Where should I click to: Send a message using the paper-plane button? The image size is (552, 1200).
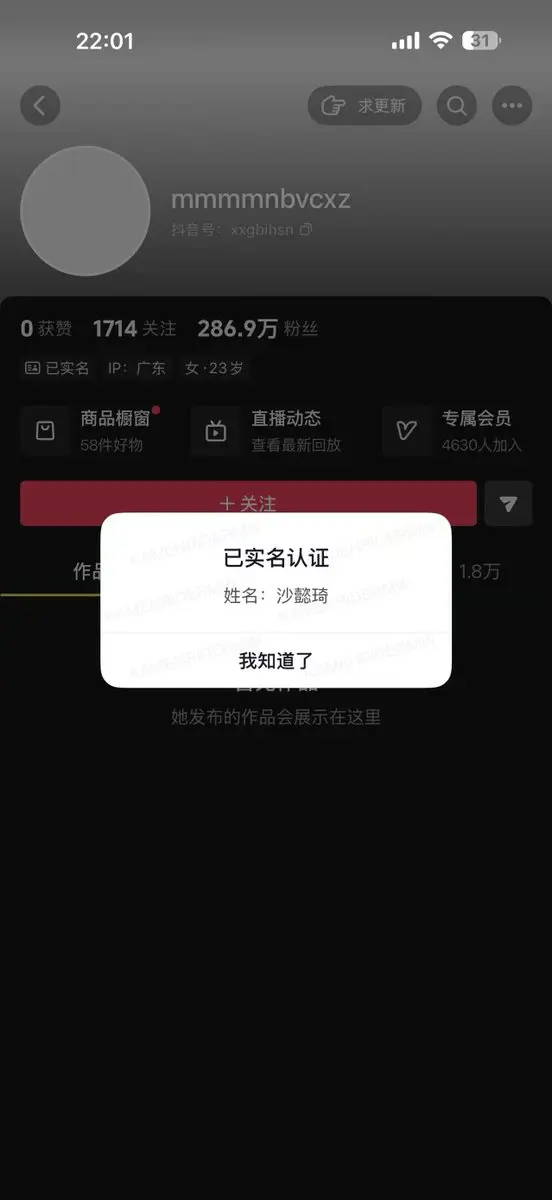coord(508,503)
